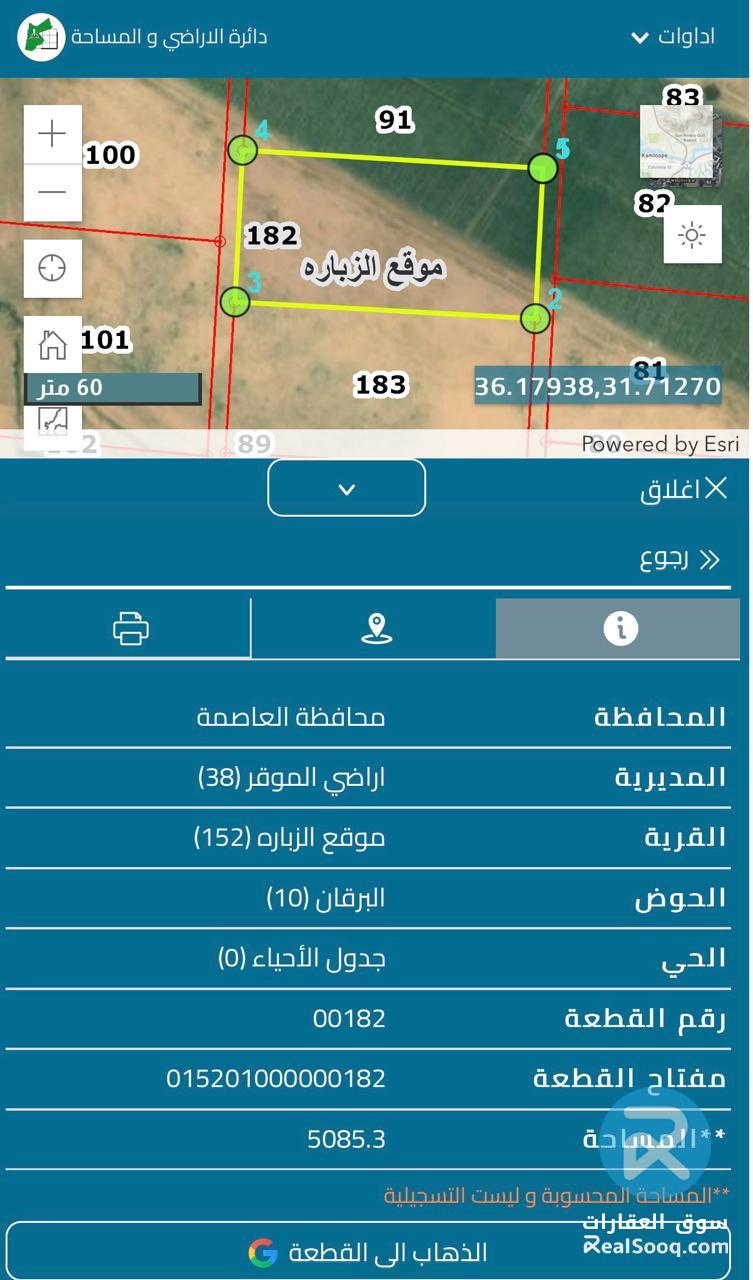This screenshot has height=1280, width=753.
Task: Zoom in on the map
Action: (52, 134)
